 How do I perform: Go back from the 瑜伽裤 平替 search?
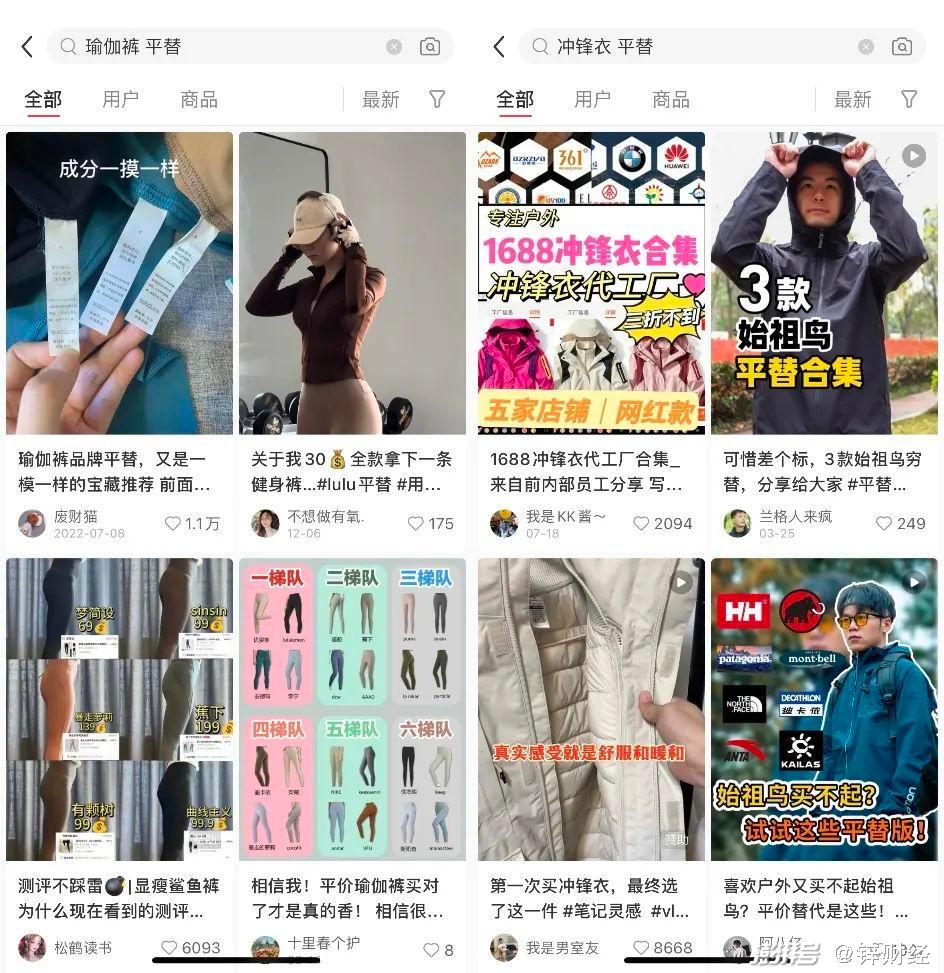pyautogui.click(x=27, y=47)
